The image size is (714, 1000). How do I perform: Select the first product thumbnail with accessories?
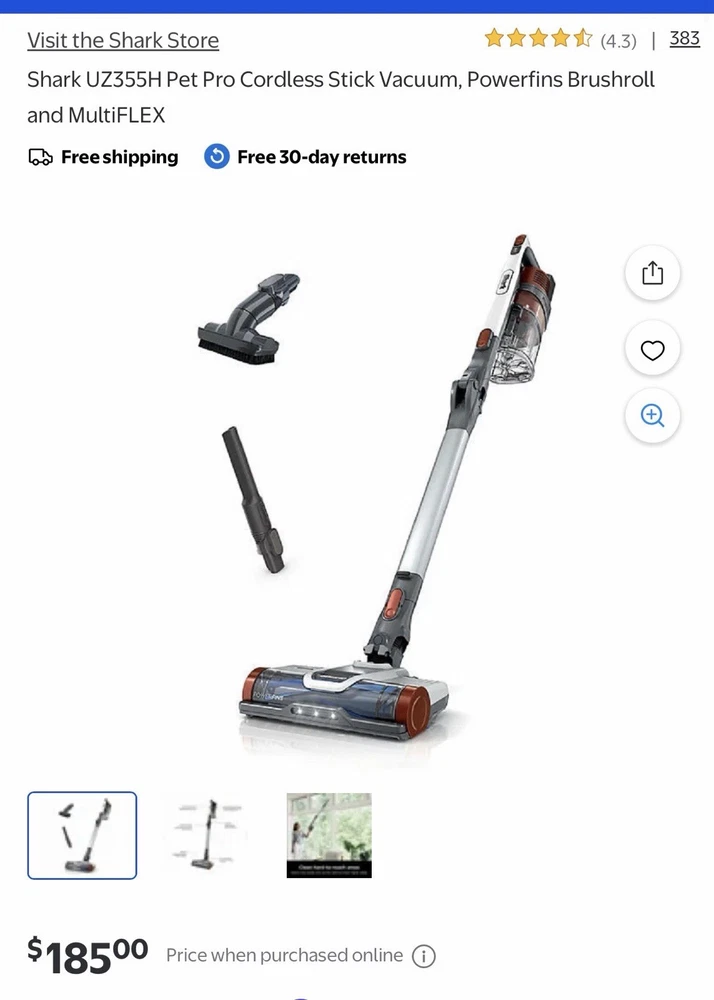82,835
